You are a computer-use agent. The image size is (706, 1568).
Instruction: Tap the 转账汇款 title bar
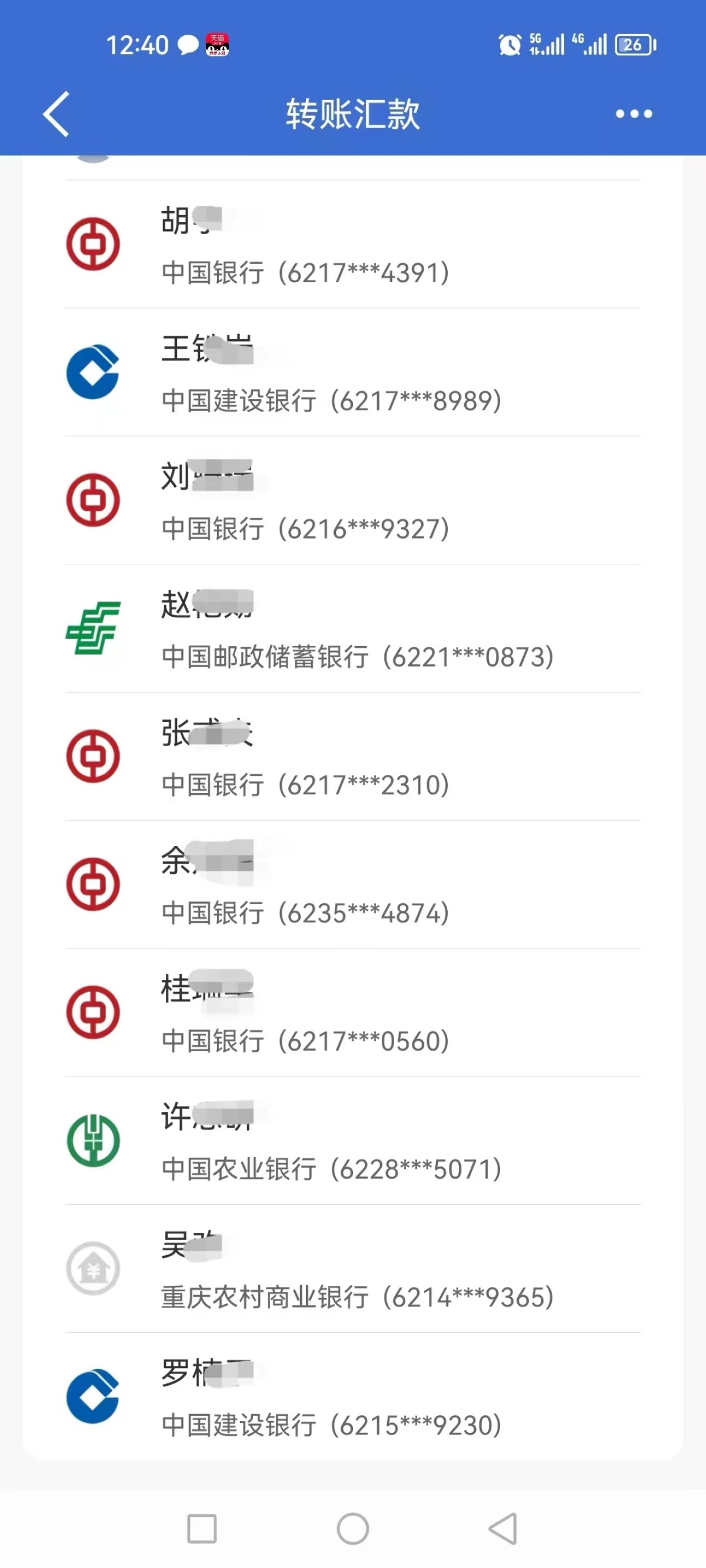coord(352,113)
